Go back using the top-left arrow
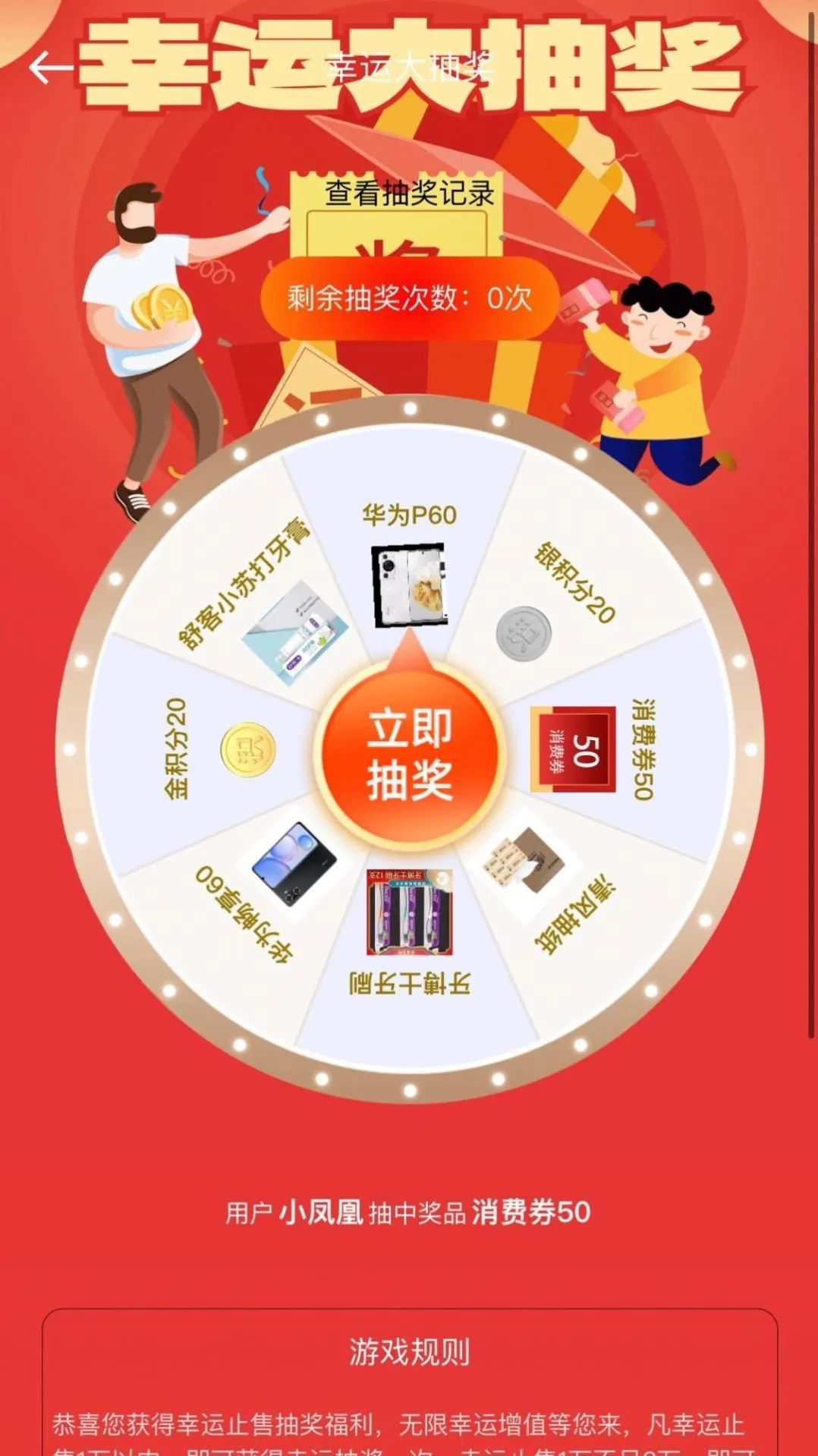This screenshot has width=818, height=1456. [x=49, y=68]
